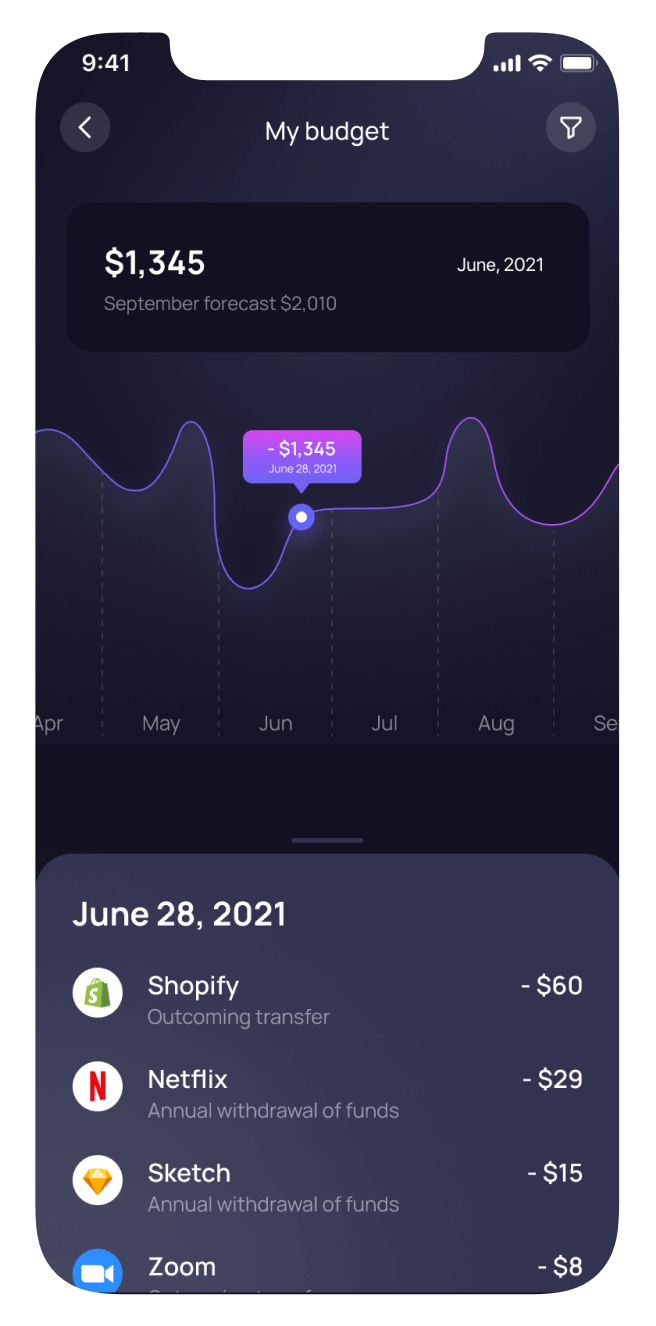Select the May month on chart
The image size is (656, 1326).
coord(161,723)
